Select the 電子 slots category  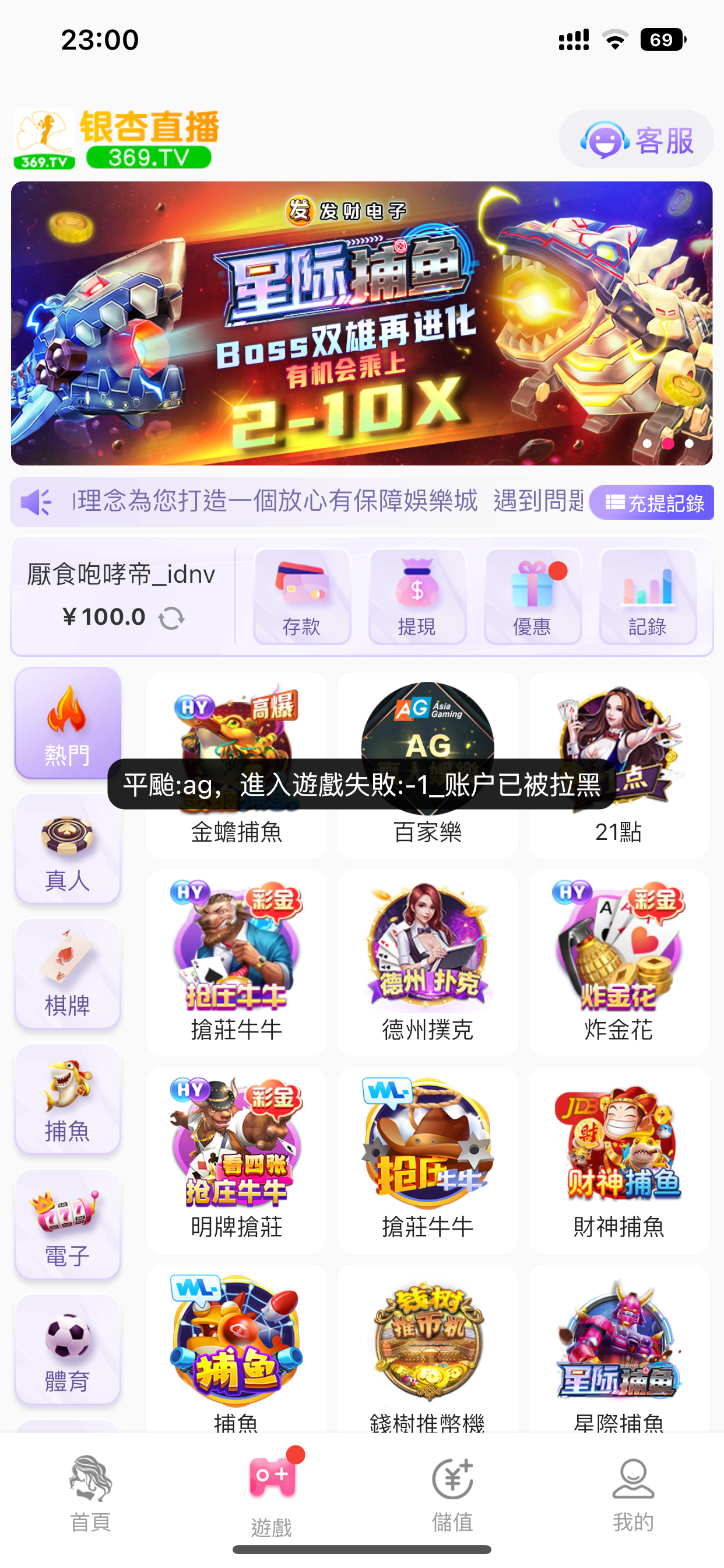click(x=68, y=1224)
